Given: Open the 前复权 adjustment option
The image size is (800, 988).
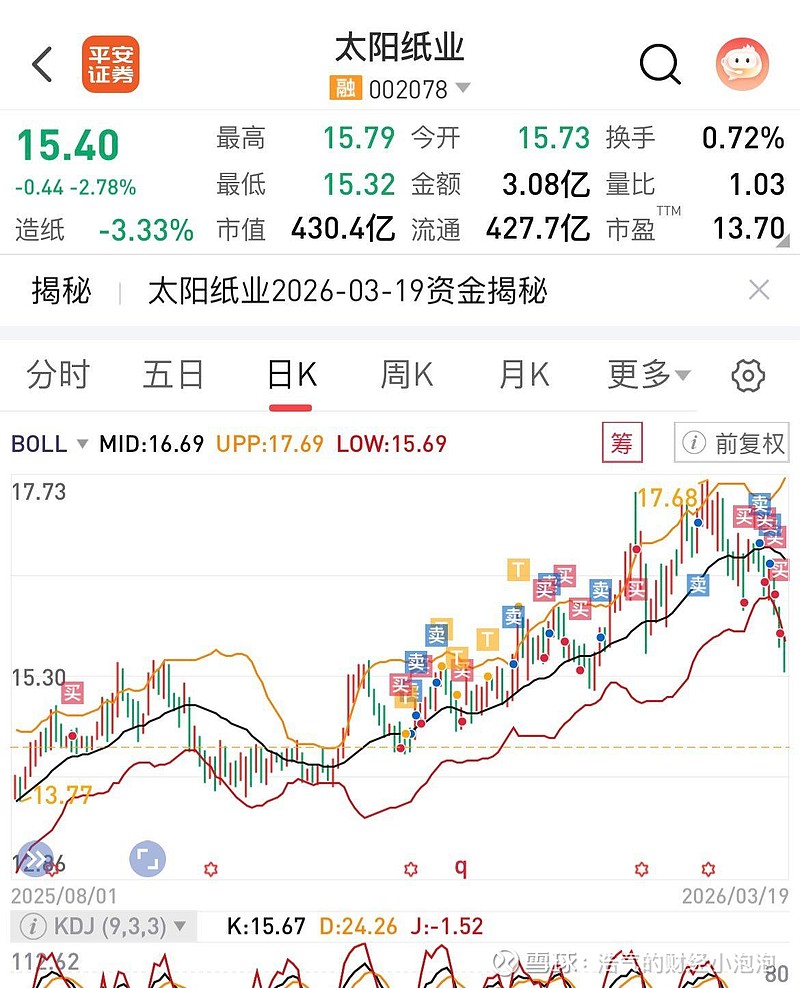Looking at the screenshot, I should 733,443.
